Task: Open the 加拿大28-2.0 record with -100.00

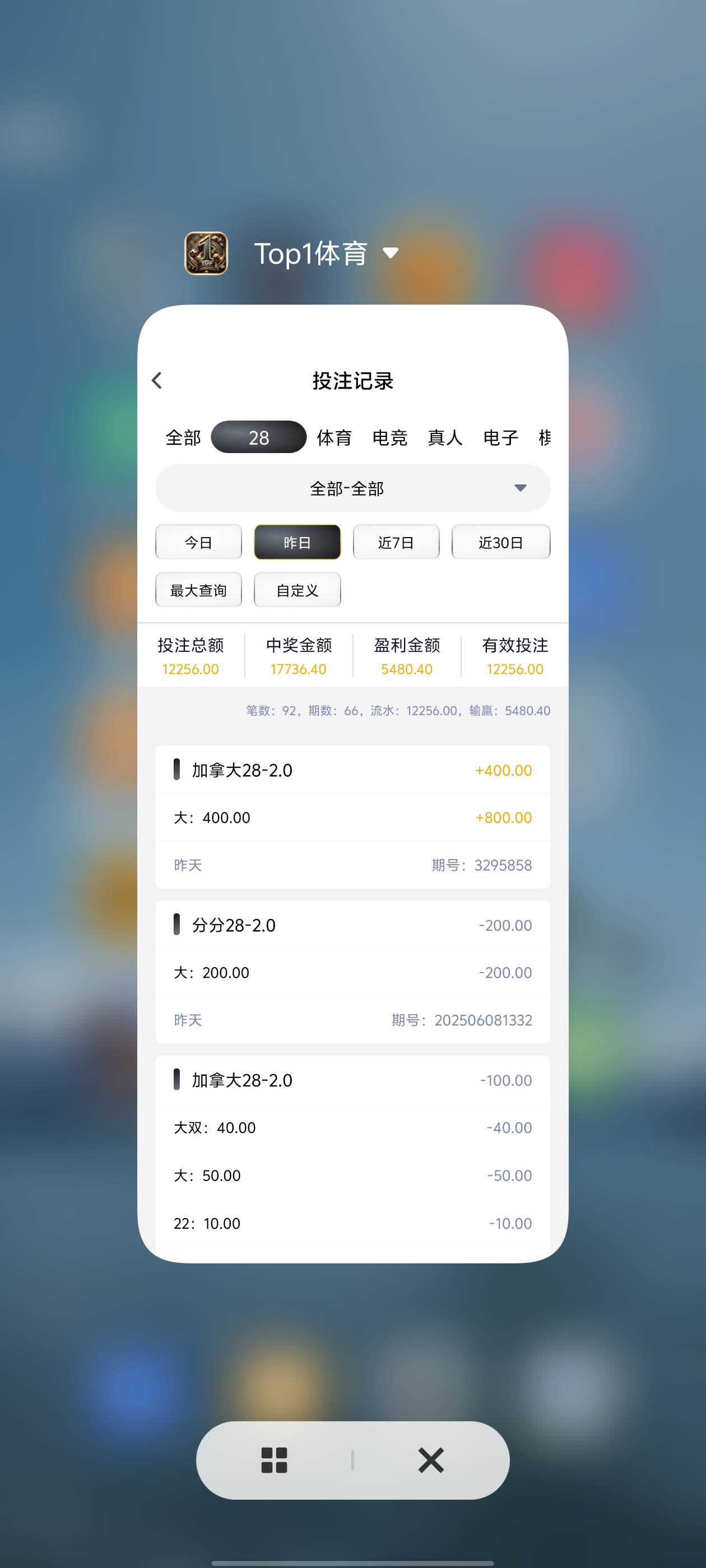Action: coord(352,1080)
